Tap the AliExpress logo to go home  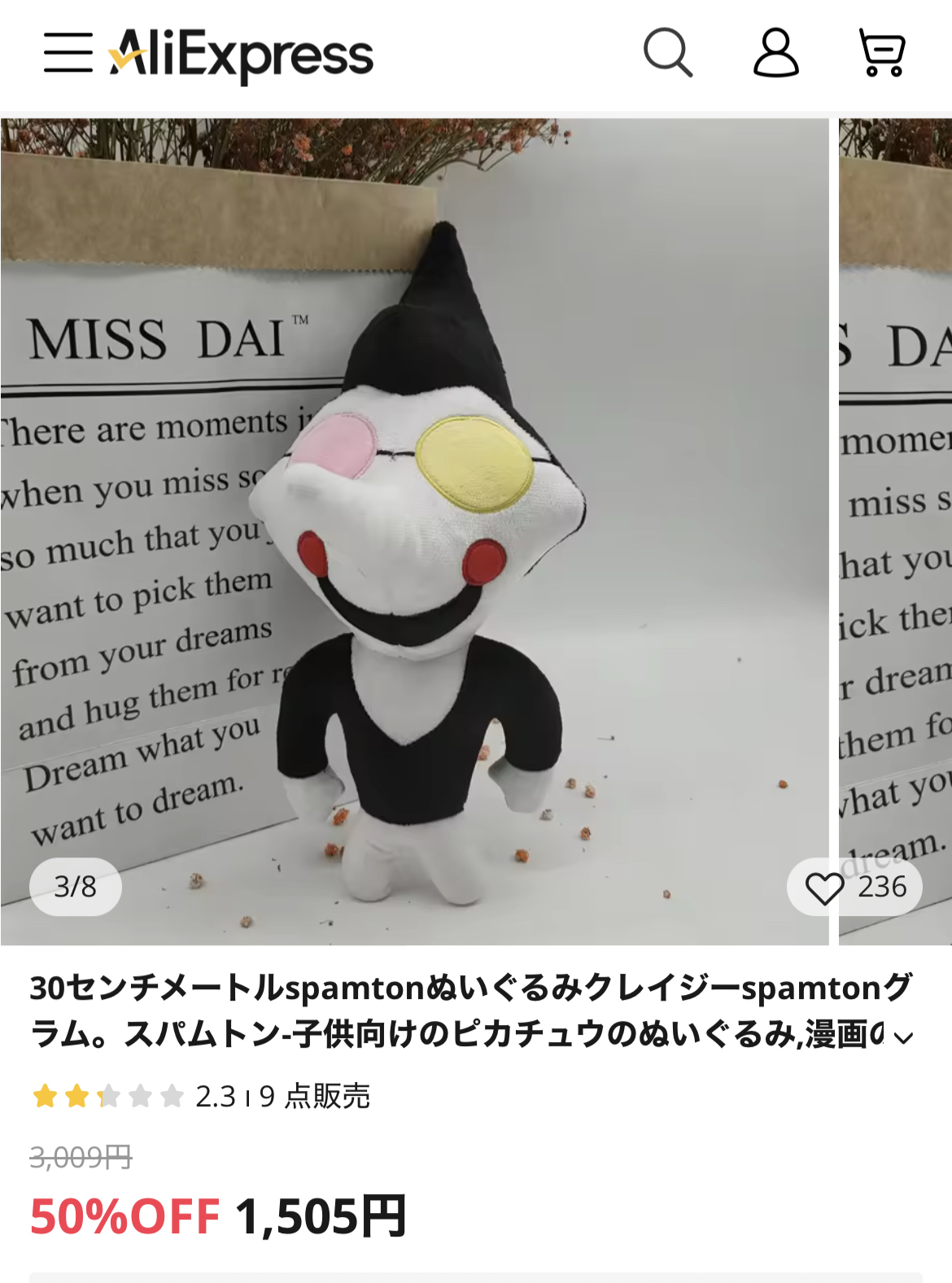[242, 55]
